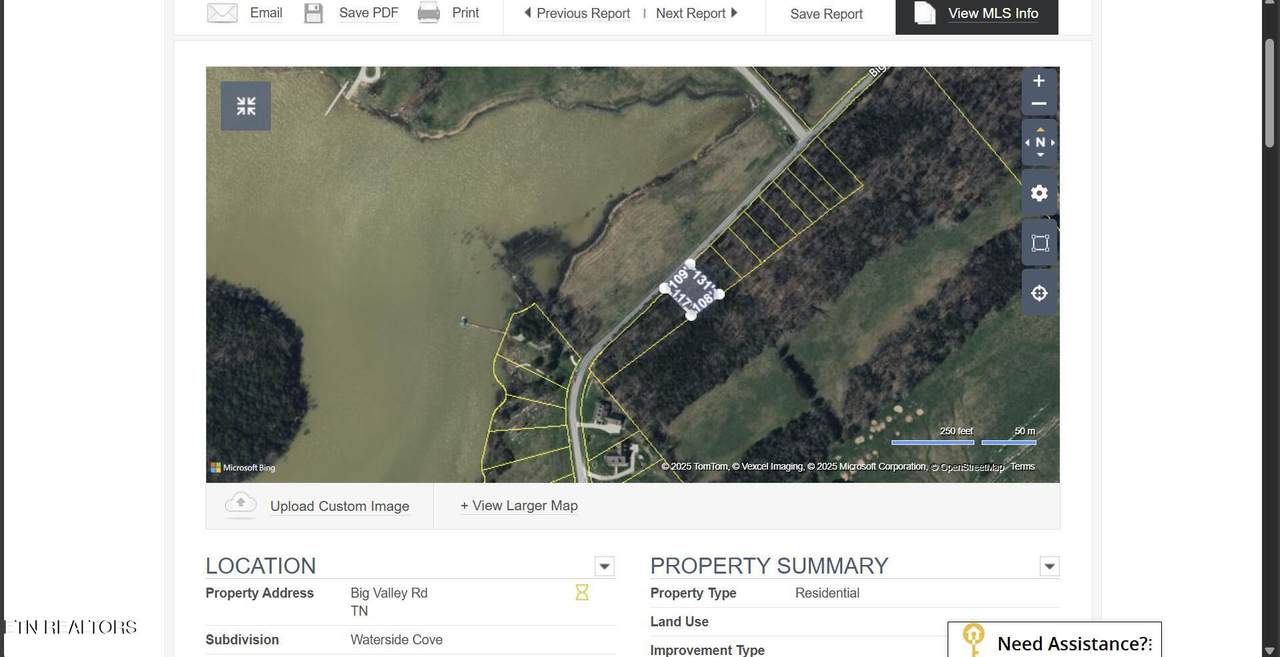The height and width of the screenshot is (657, 1280).
Task: Open View Larger Map
Action: [519, 506]
